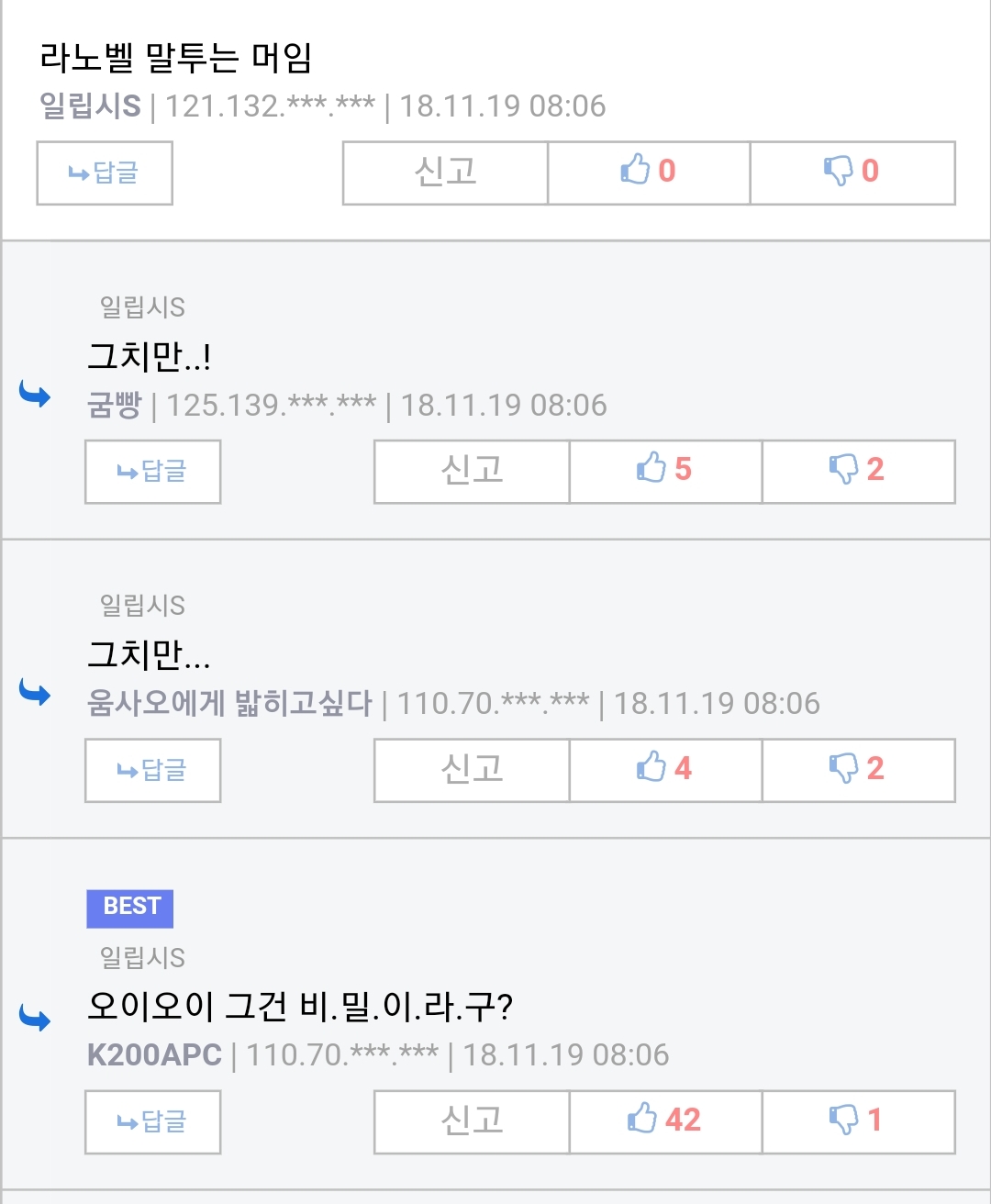Reply to 일립시S's top comment

(x=105, y=173)
